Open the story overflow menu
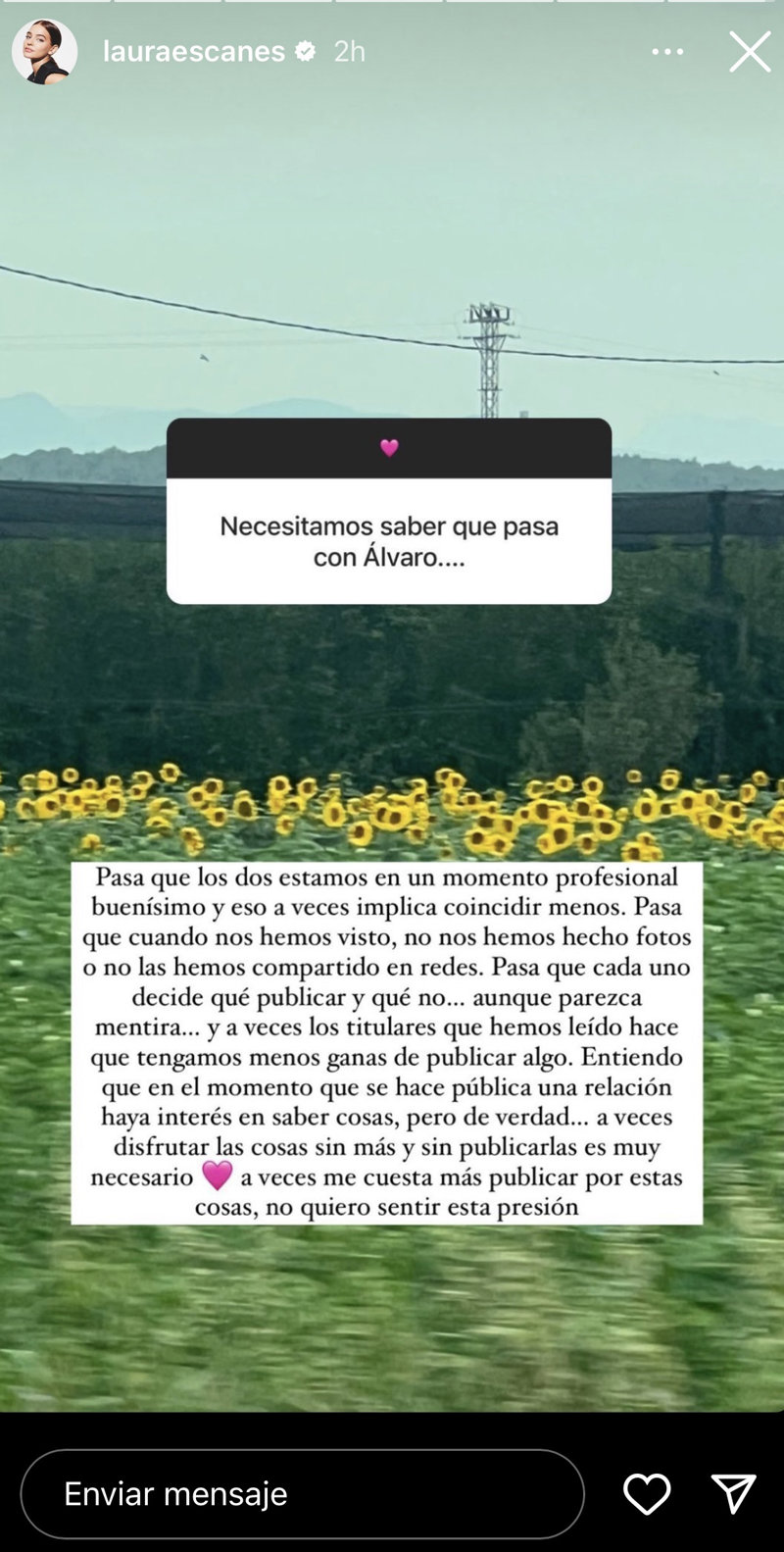The image size is (784, 1552). [x=667, y=52]
